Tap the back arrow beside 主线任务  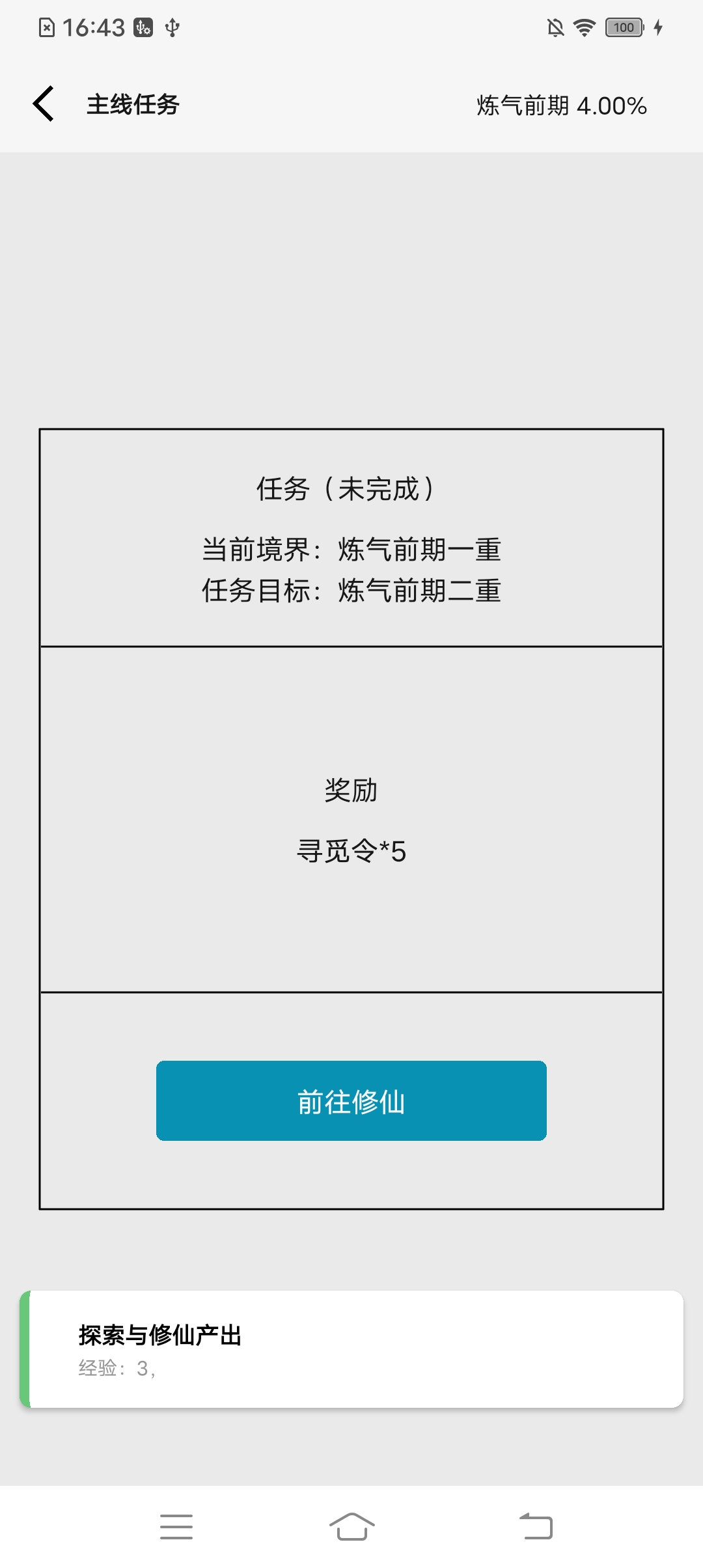tap(43, 103)
